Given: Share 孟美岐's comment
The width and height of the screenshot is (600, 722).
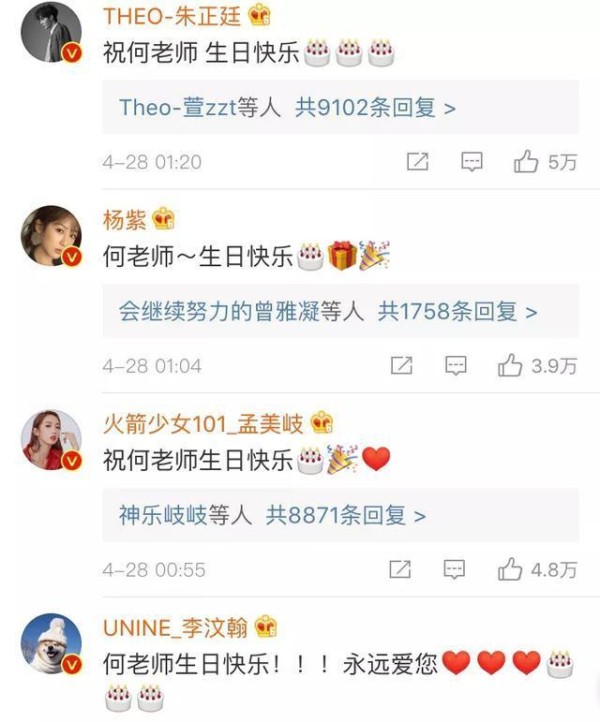Looking at the screenshot, I should (x=400, y=569).
